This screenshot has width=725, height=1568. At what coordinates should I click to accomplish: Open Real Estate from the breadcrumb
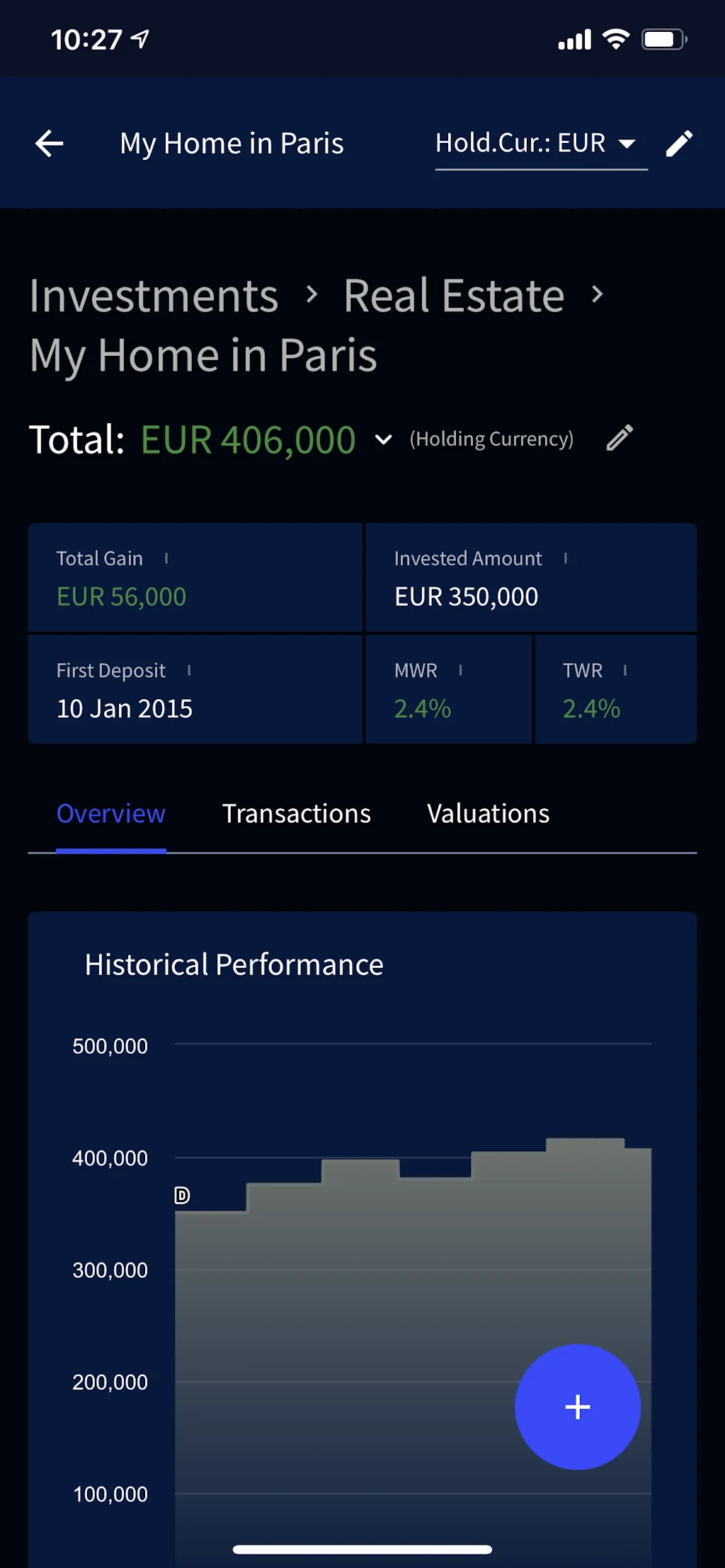pos(453,296)
